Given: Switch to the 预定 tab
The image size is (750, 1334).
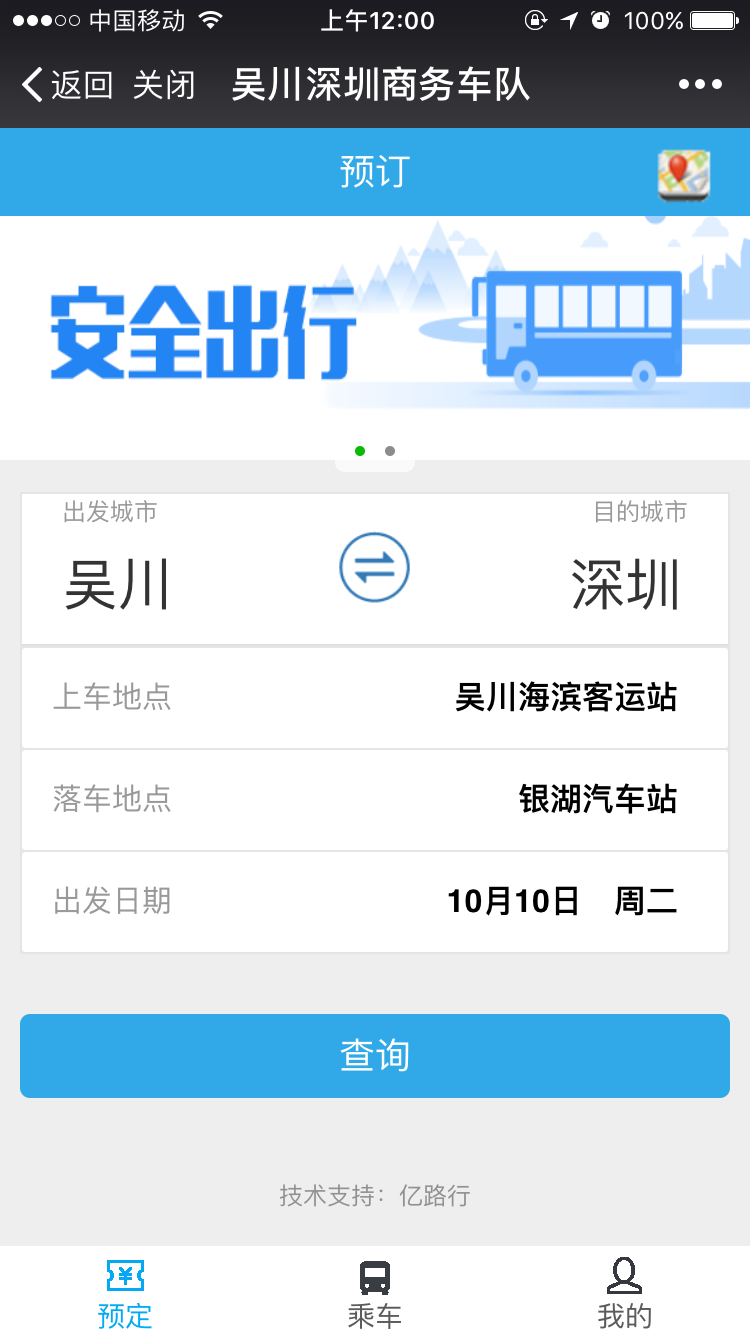Looking at the screenshot, I should [125, 1292].
